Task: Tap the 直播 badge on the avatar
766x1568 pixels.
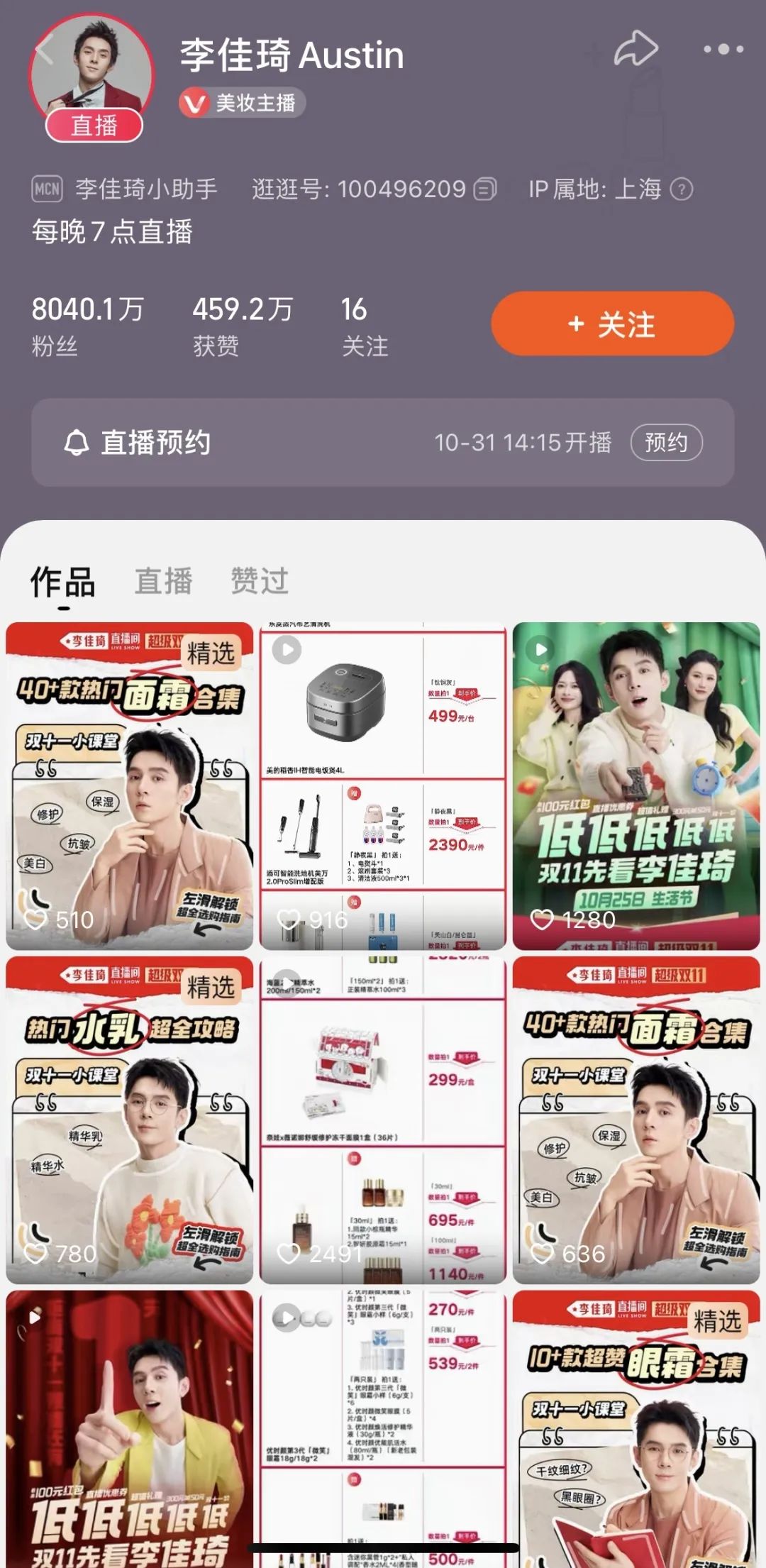Action: coord(94,125)
